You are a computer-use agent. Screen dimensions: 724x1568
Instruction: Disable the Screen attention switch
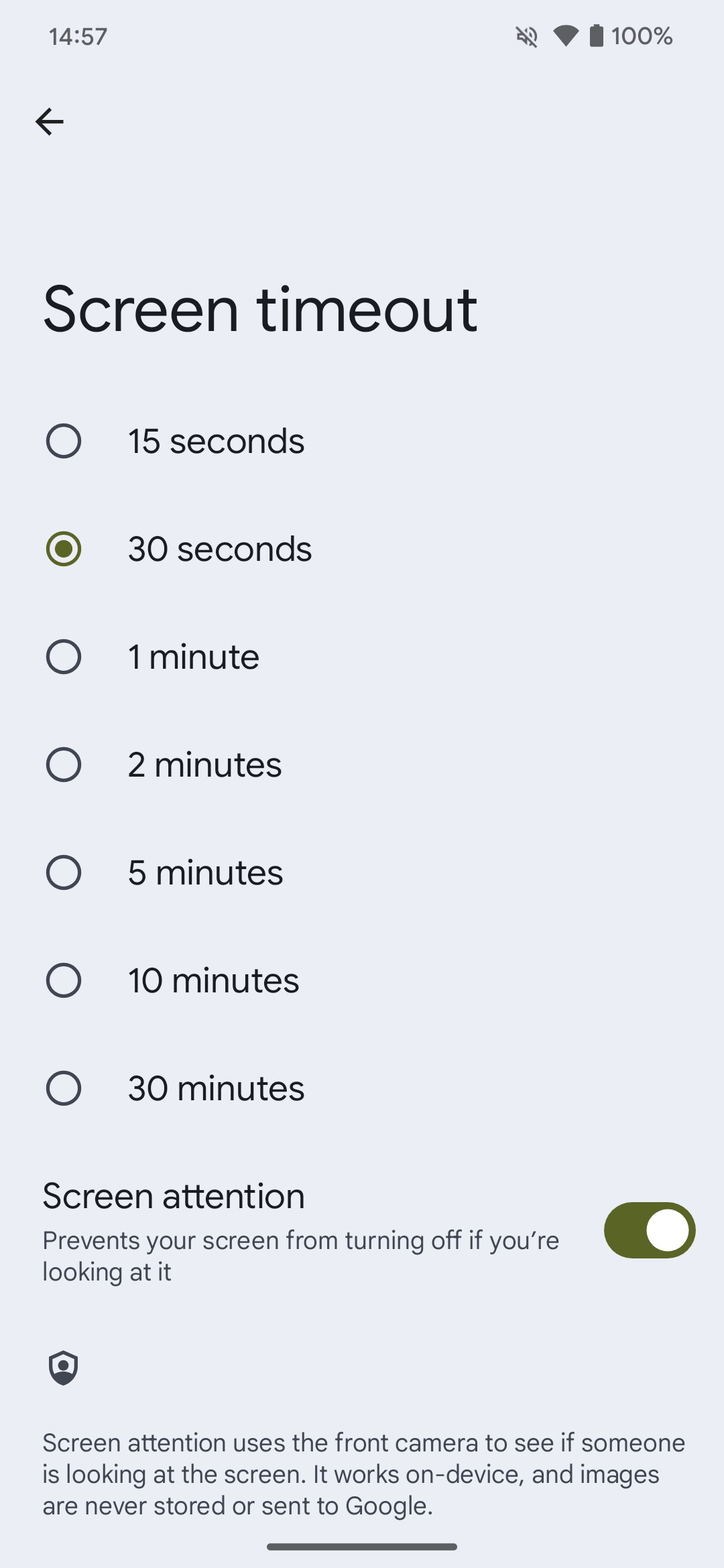pyautogui.click(x=650, y=1230)
